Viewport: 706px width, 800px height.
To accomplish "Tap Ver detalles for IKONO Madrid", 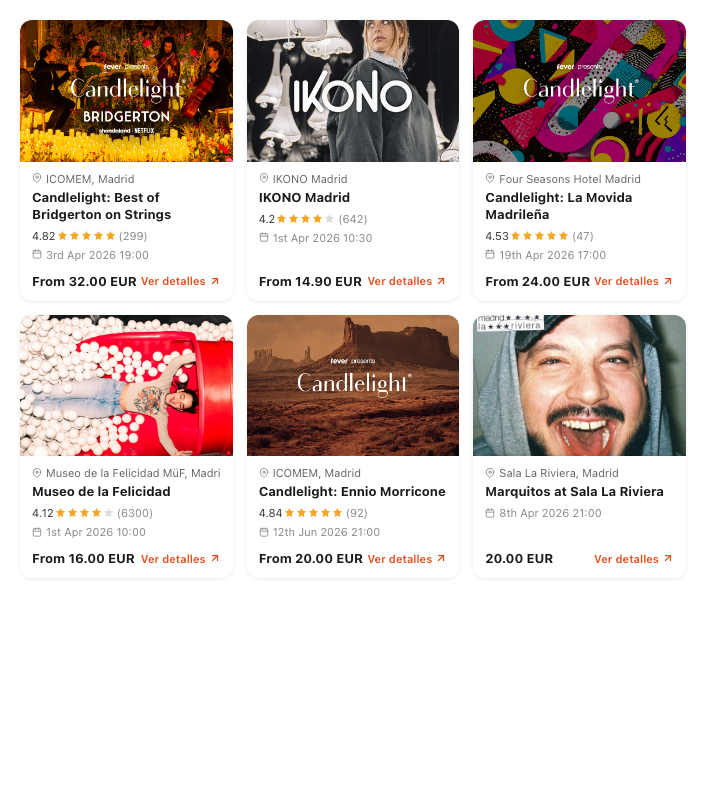I will [406, 282].
